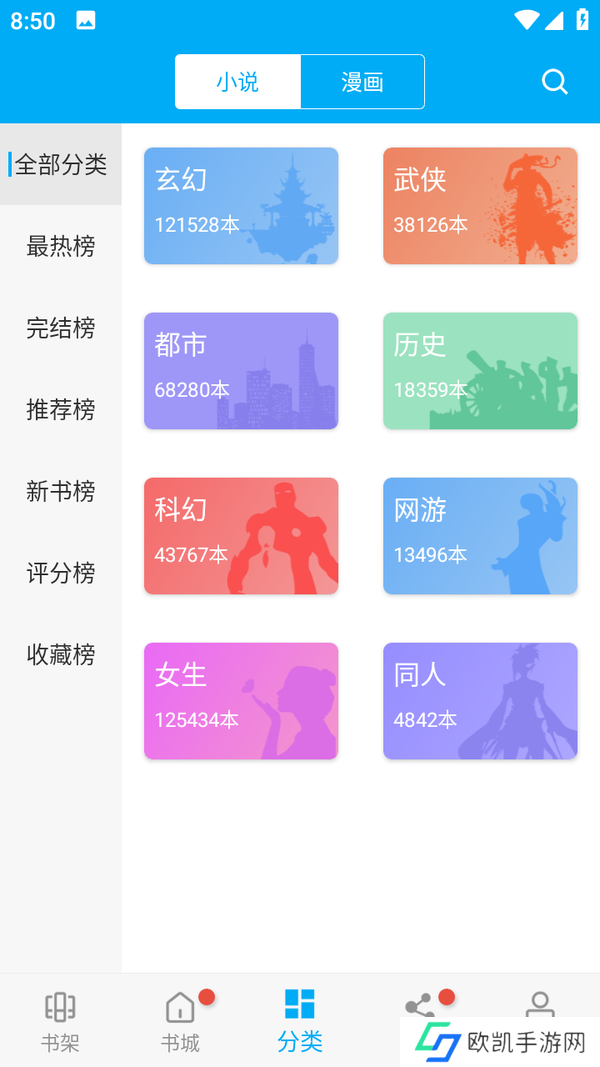Open the 评分榜 list

coord(61,572)
